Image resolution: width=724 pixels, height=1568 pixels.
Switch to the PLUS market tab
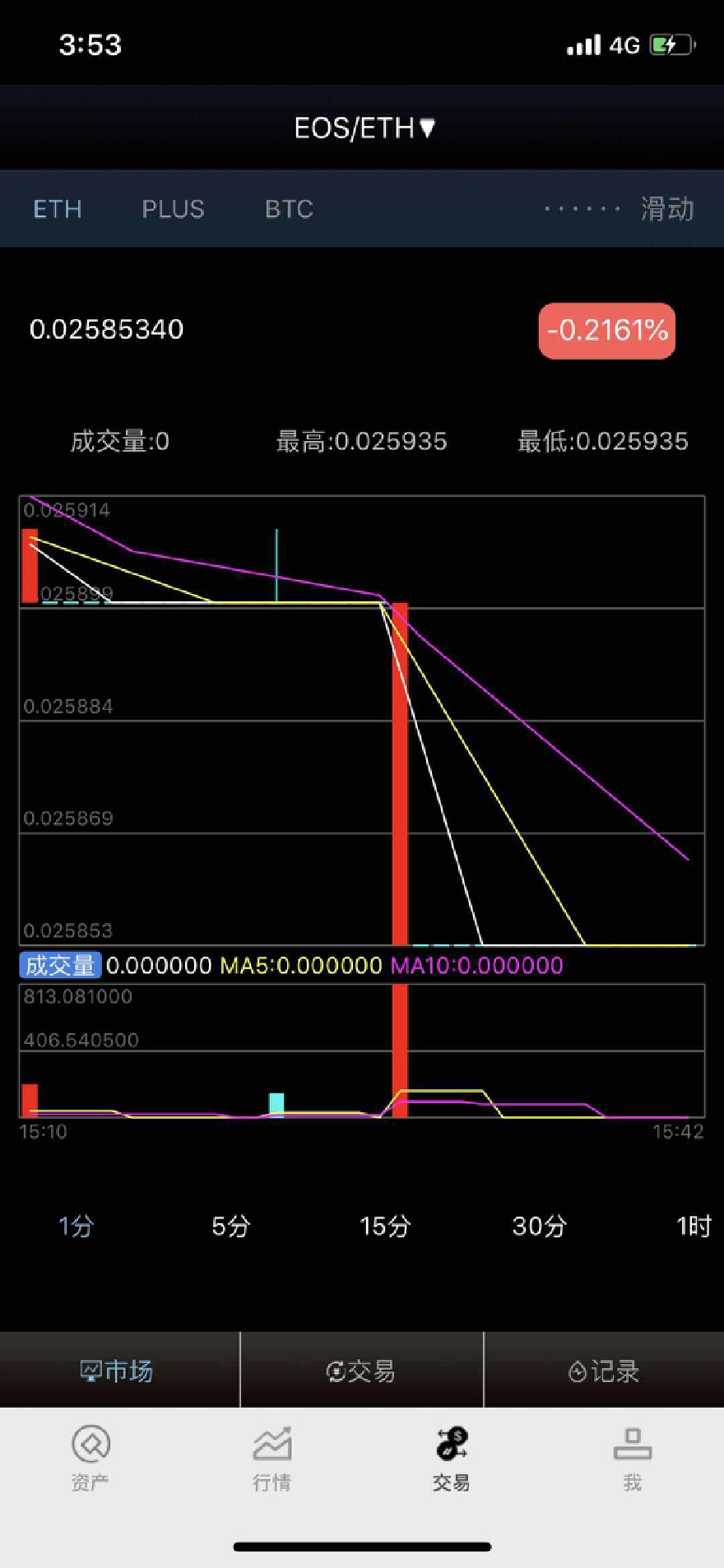(173, 209)
